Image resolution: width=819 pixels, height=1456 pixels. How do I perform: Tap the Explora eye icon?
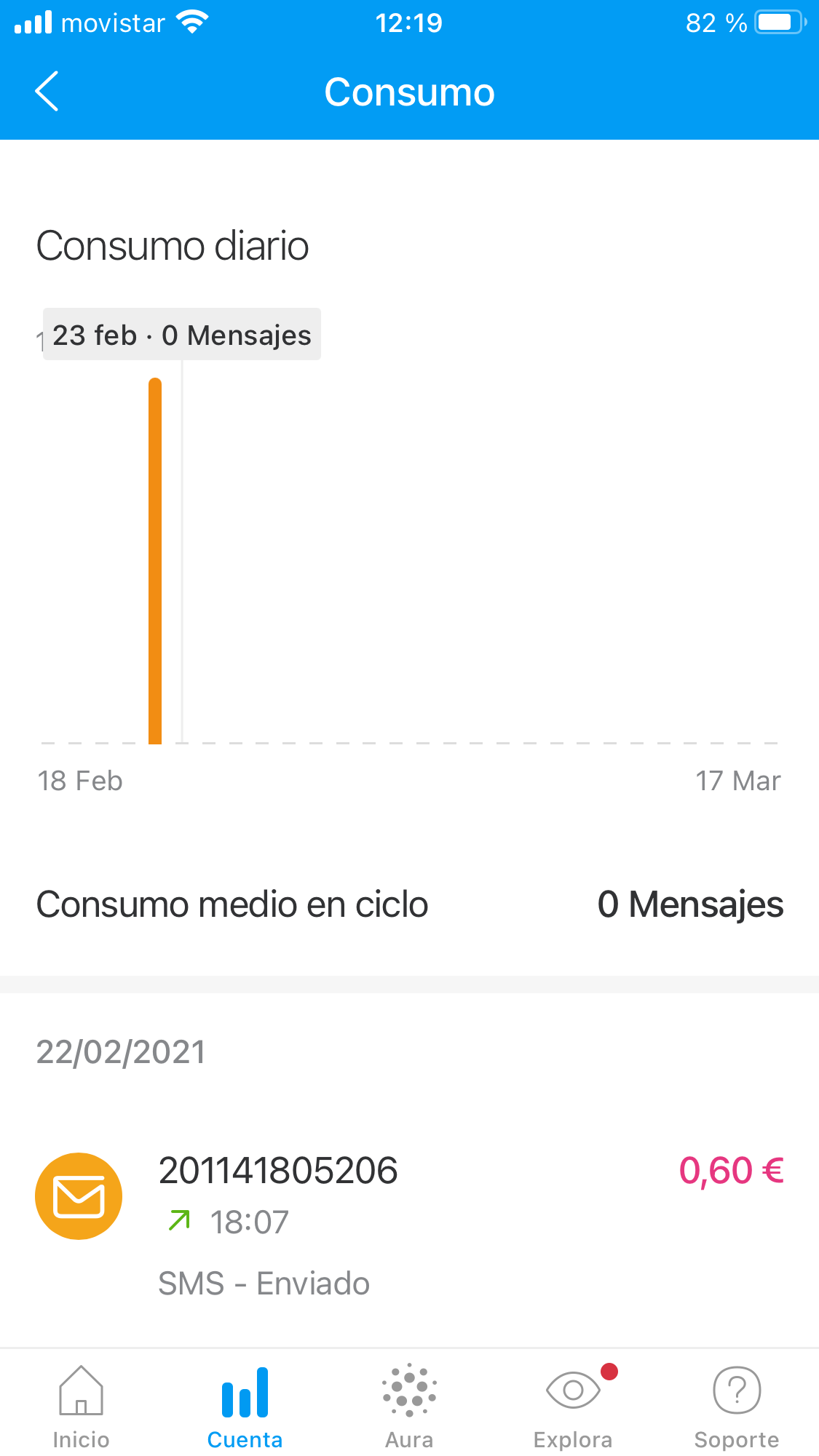(573, 1390)
